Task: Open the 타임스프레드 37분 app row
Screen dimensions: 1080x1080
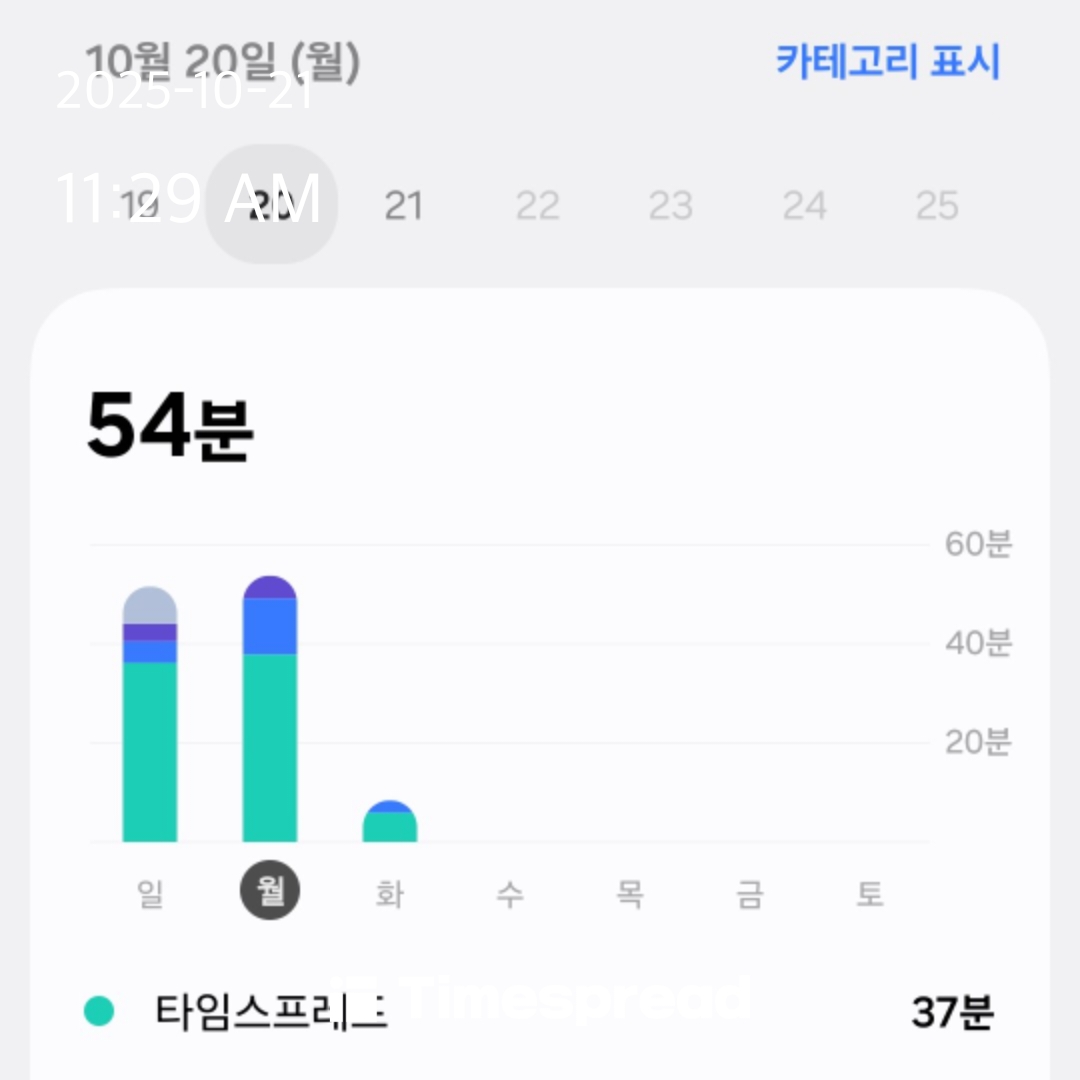Action: click(x=540, y=1012)
